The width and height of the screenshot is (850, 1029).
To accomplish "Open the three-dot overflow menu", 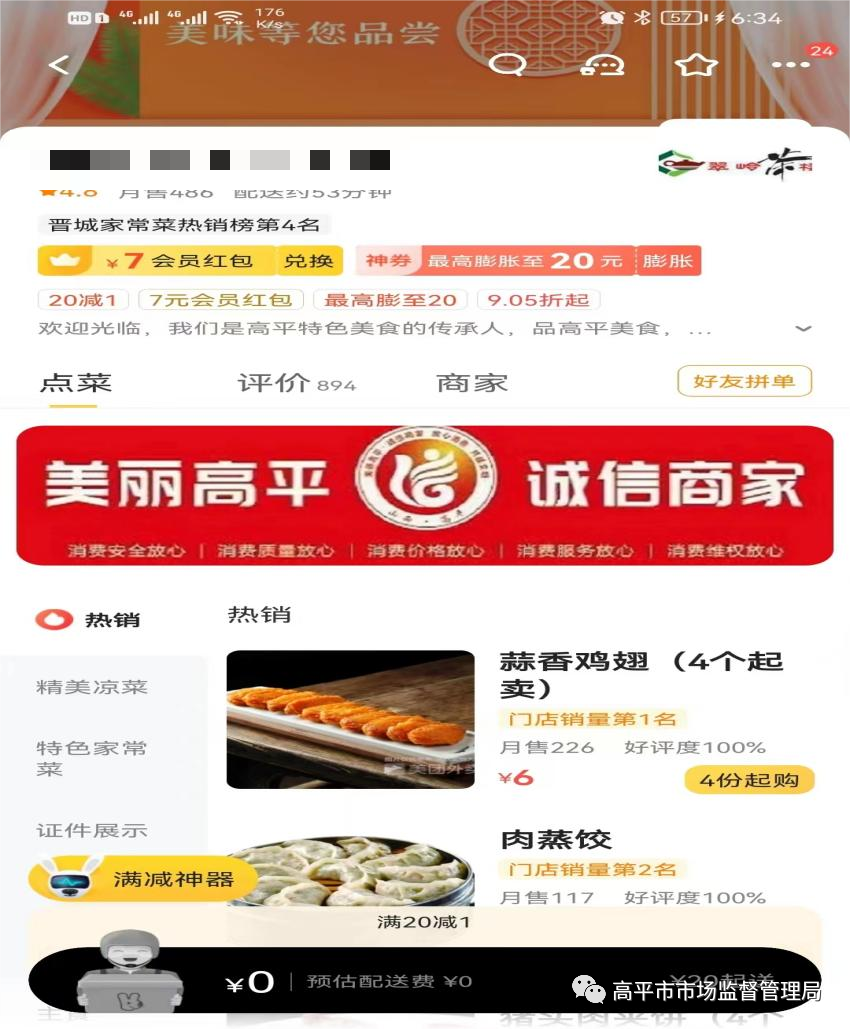I will click(x=790, y=65).
